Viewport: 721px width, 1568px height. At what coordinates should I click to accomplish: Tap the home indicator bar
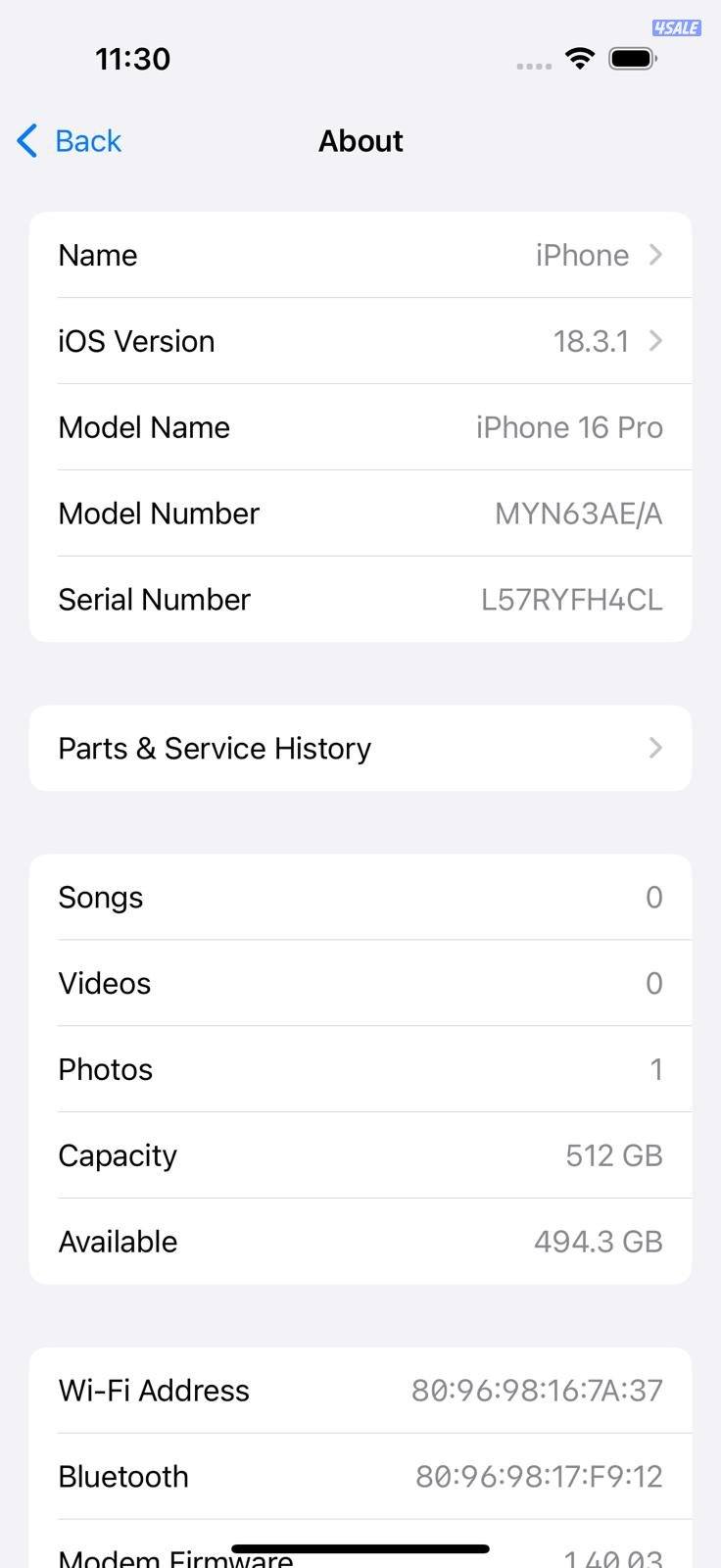click(360, 1548)
